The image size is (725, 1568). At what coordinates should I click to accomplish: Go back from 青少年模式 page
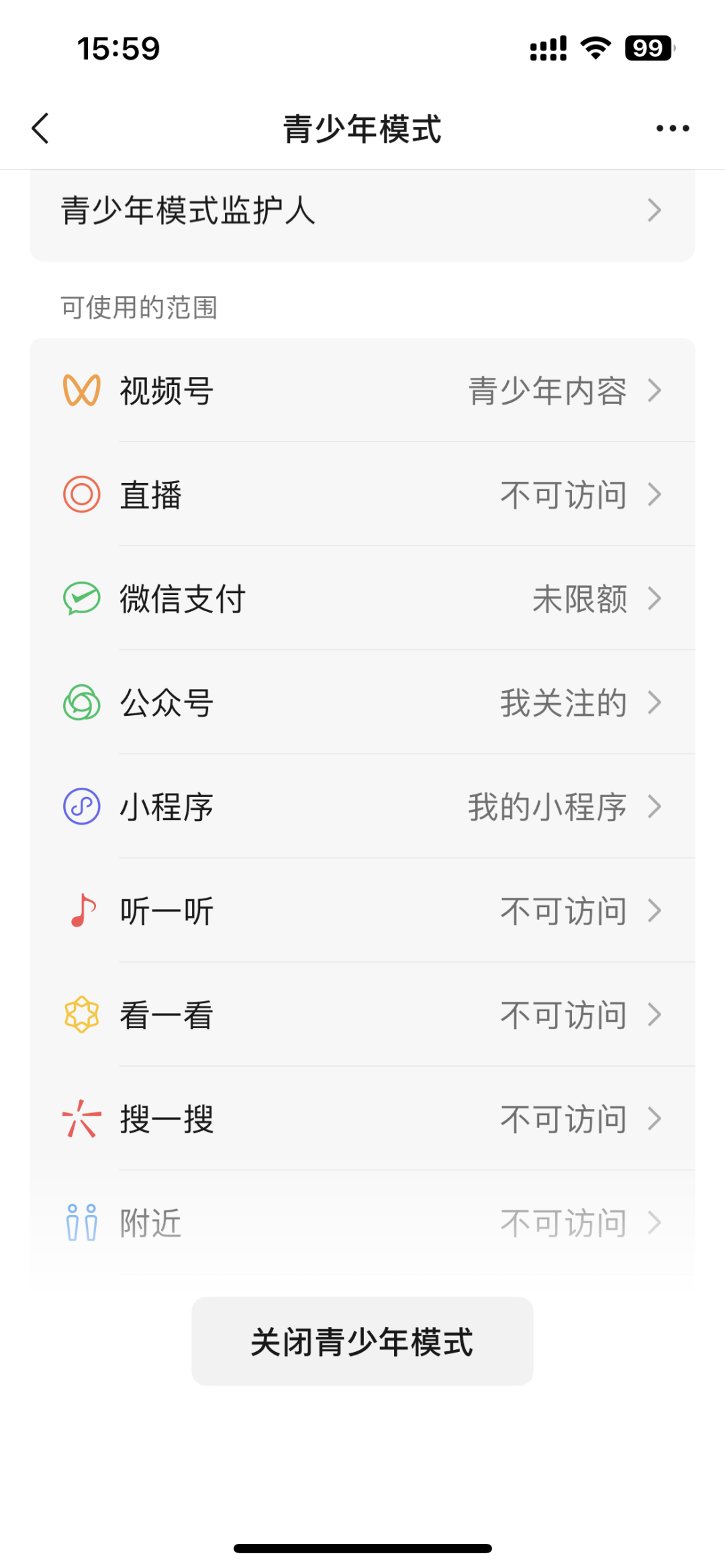pyautogui.click(x=41, y=128)
